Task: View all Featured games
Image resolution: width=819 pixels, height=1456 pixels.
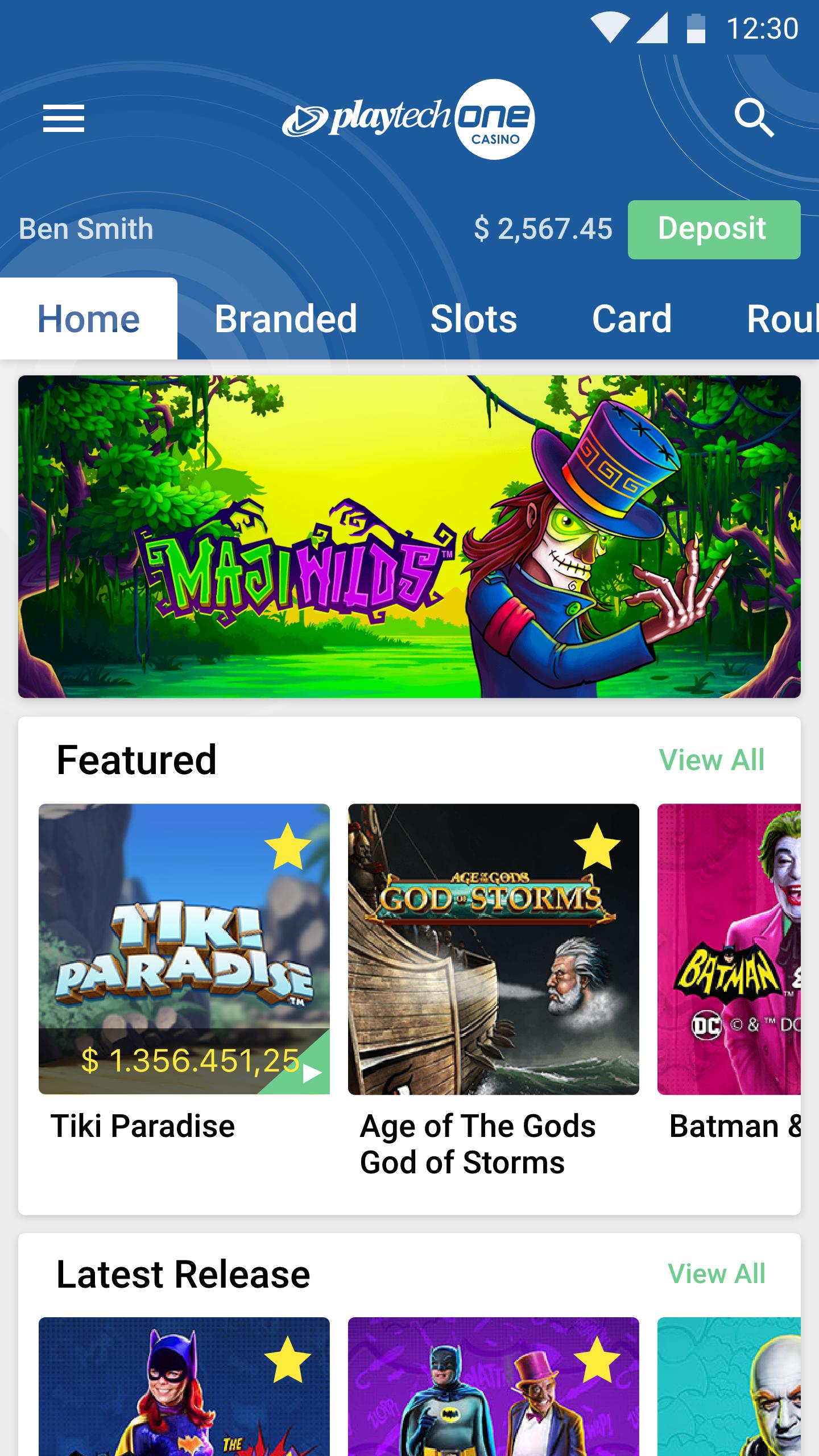Action: [x=711, y=760]
